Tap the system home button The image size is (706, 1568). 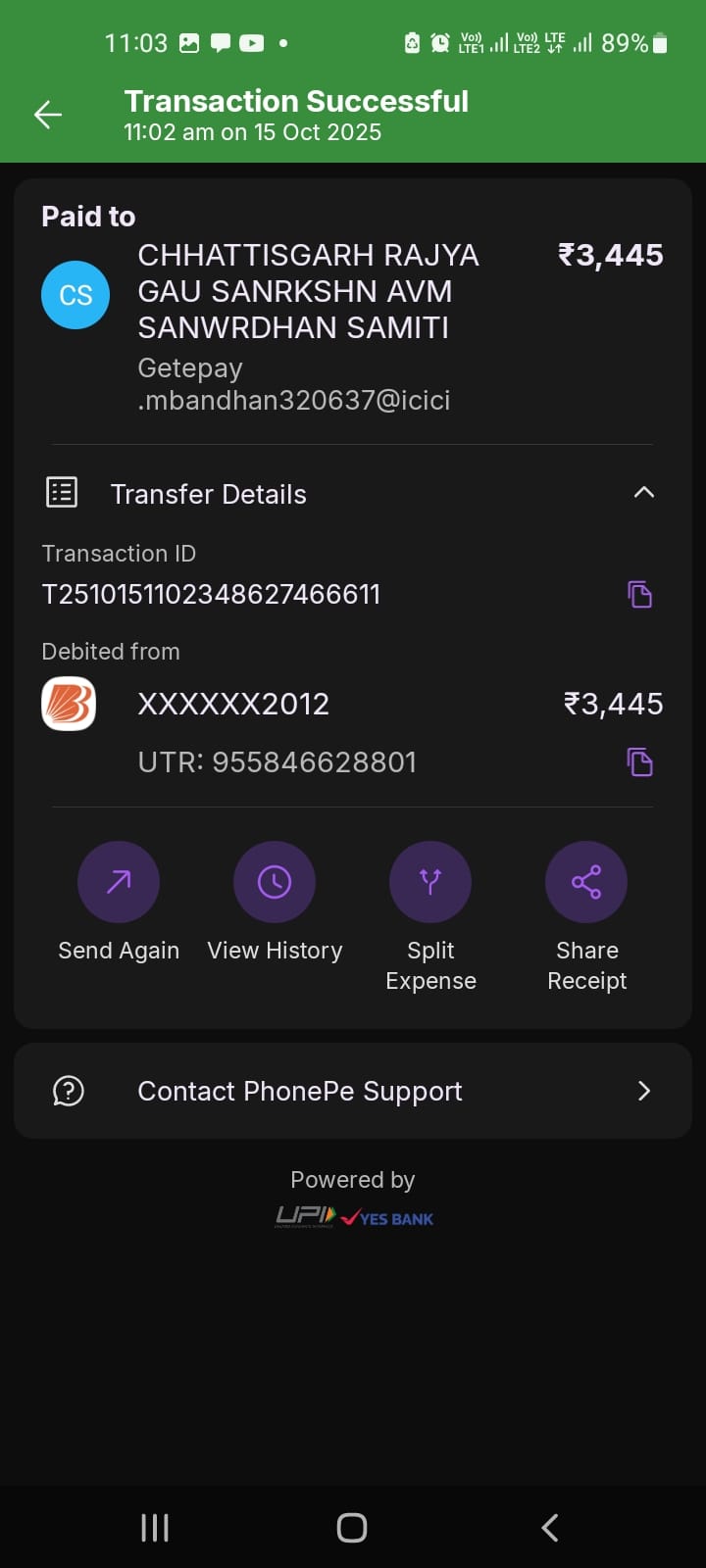(x=352, y=1527)
